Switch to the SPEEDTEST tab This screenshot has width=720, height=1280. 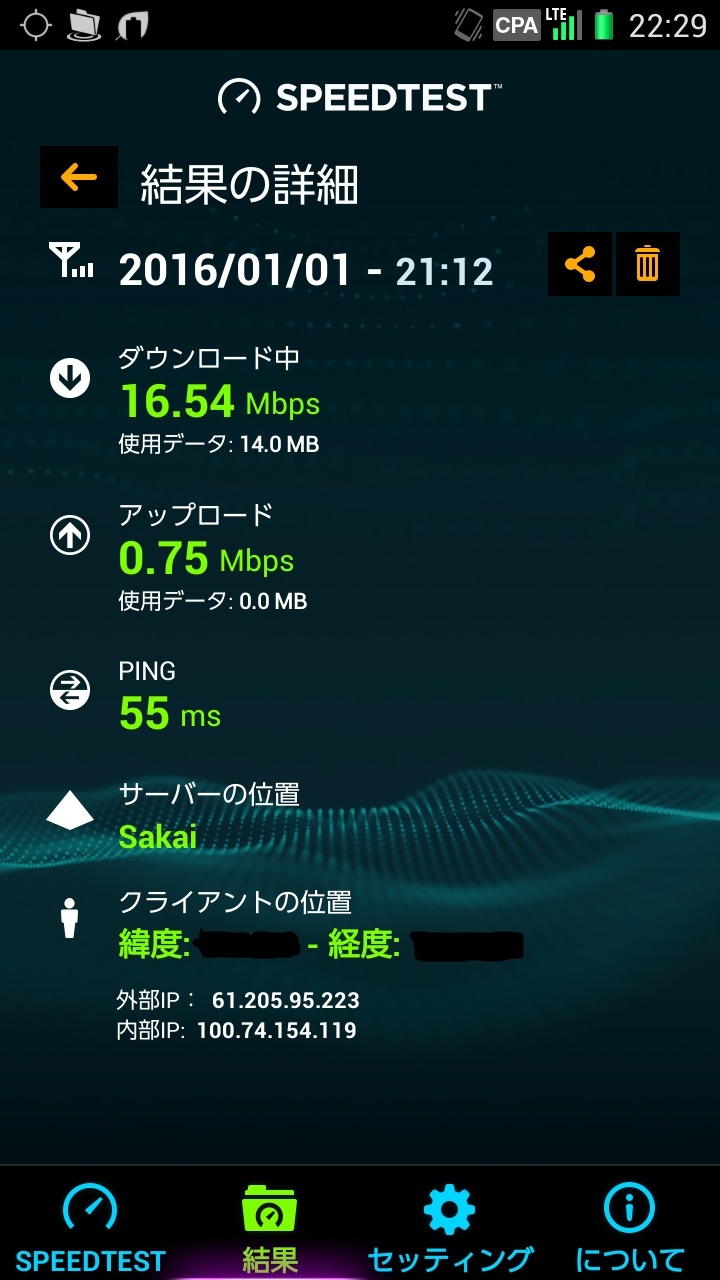pyautogui.click(x=90, y=1226)
